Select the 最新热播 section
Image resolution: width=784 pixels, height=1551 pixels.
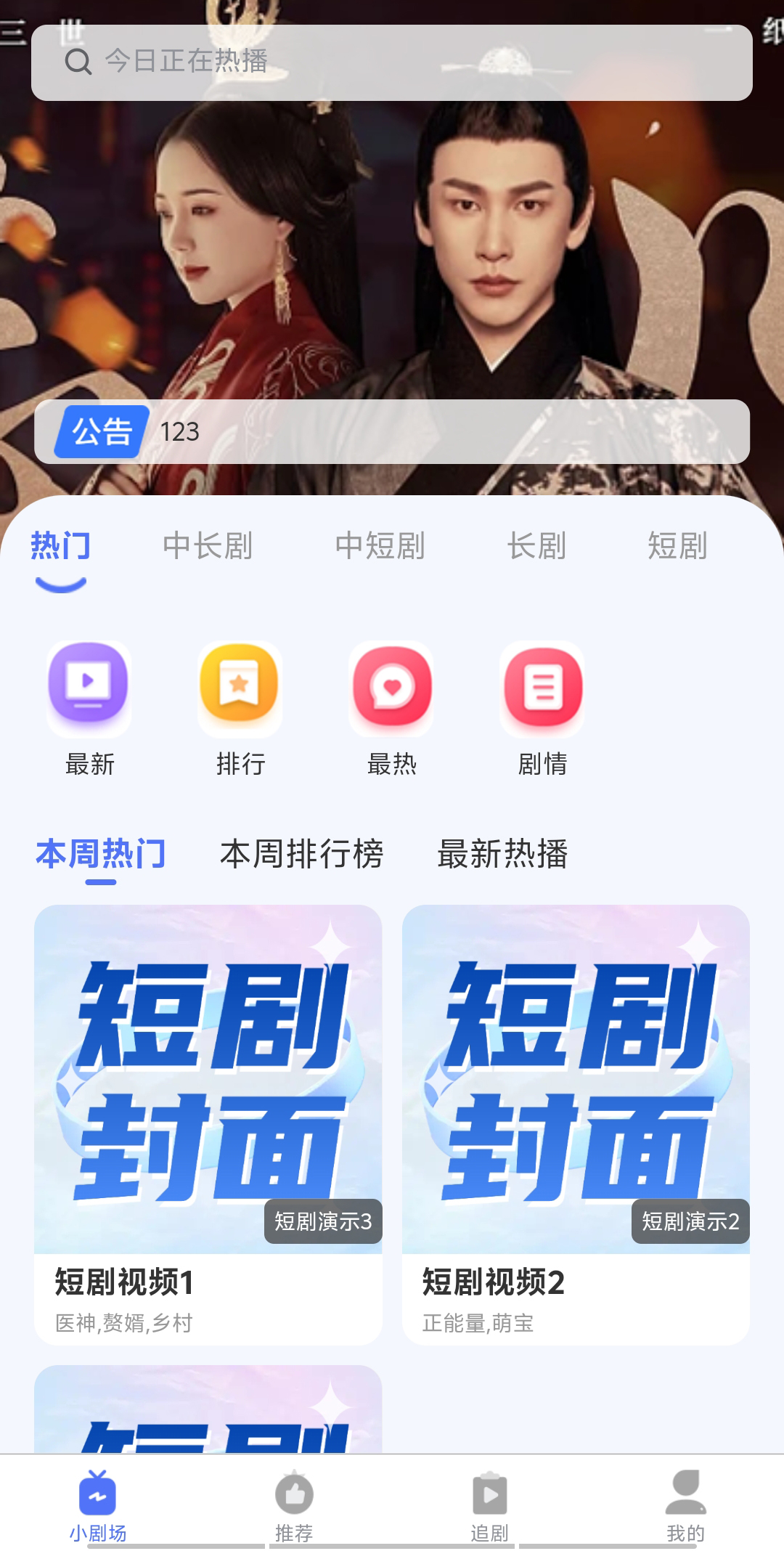503,855
